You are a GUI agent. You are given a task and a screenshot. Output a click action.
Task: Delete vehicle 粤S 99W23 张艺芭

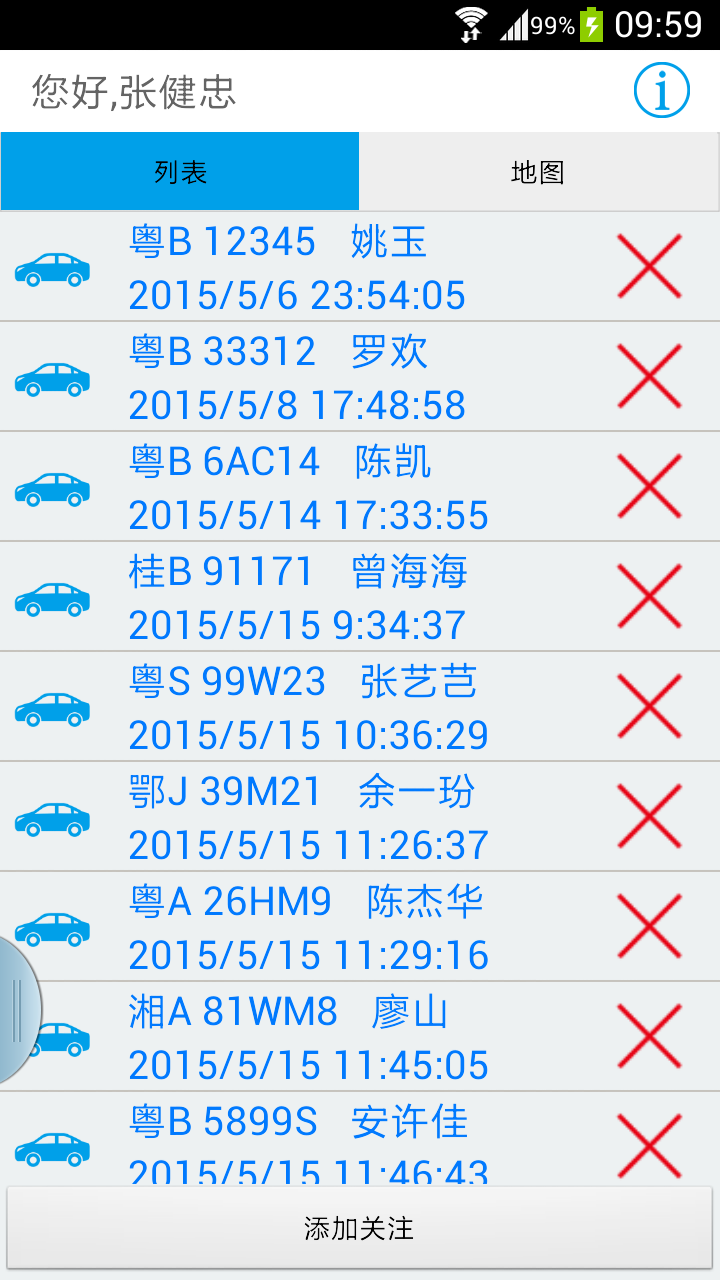(650, 706)
